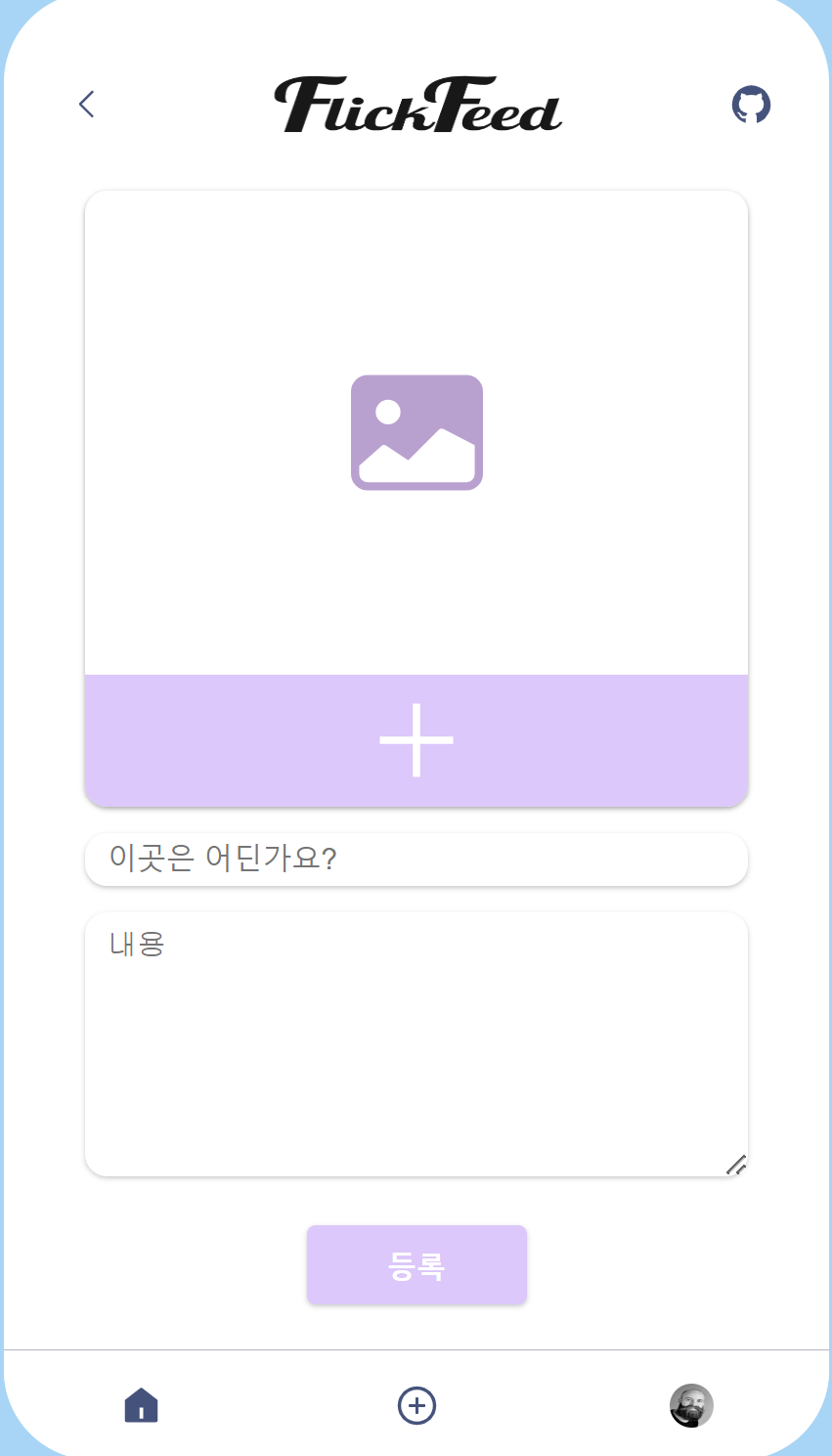Focus the 이곳은 어딘가요? location field
832x1456 pixels.
coord(416,860)
